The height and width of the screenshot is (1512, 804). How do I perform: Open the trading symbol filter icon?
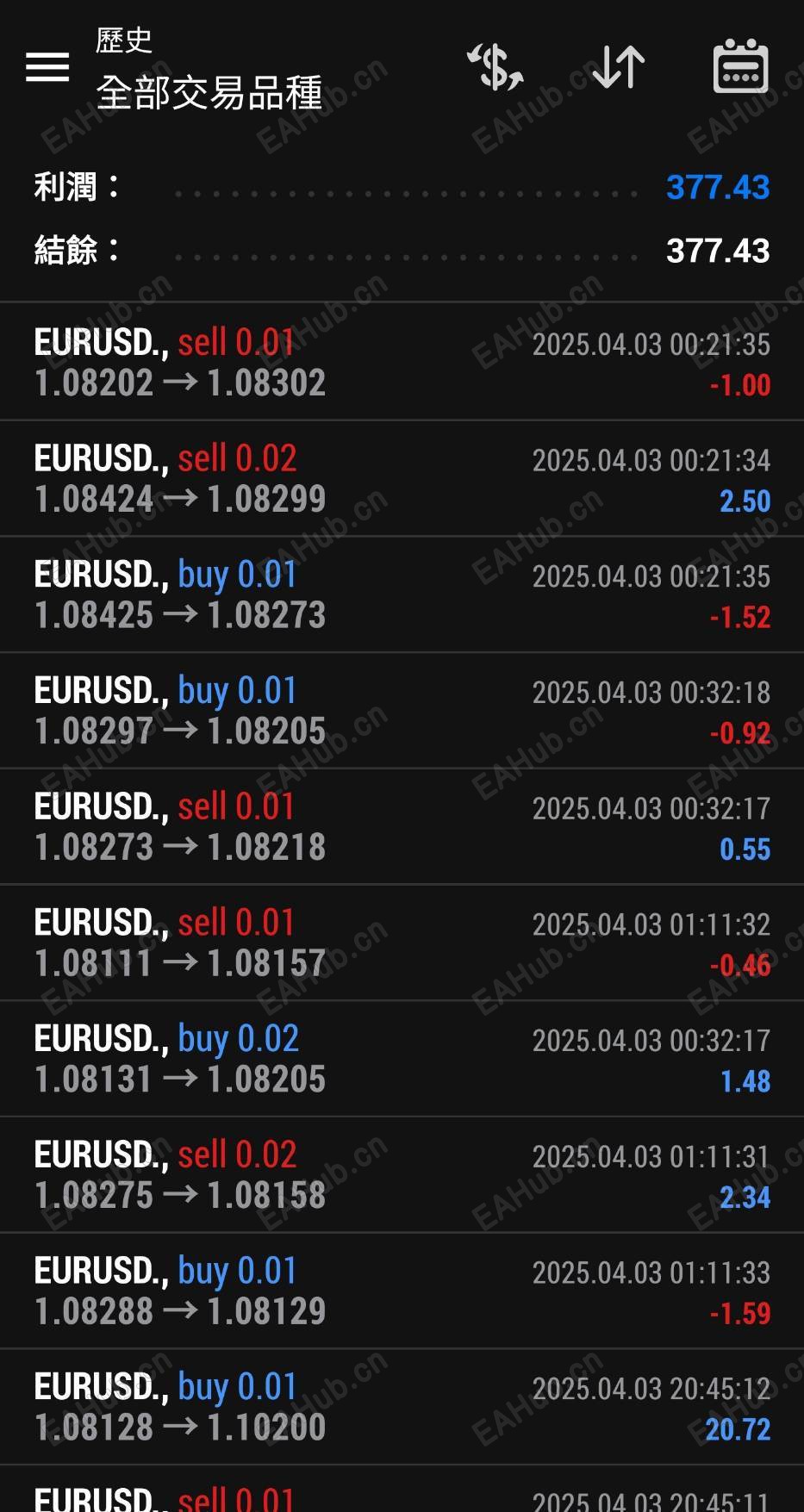click(495, 67)
